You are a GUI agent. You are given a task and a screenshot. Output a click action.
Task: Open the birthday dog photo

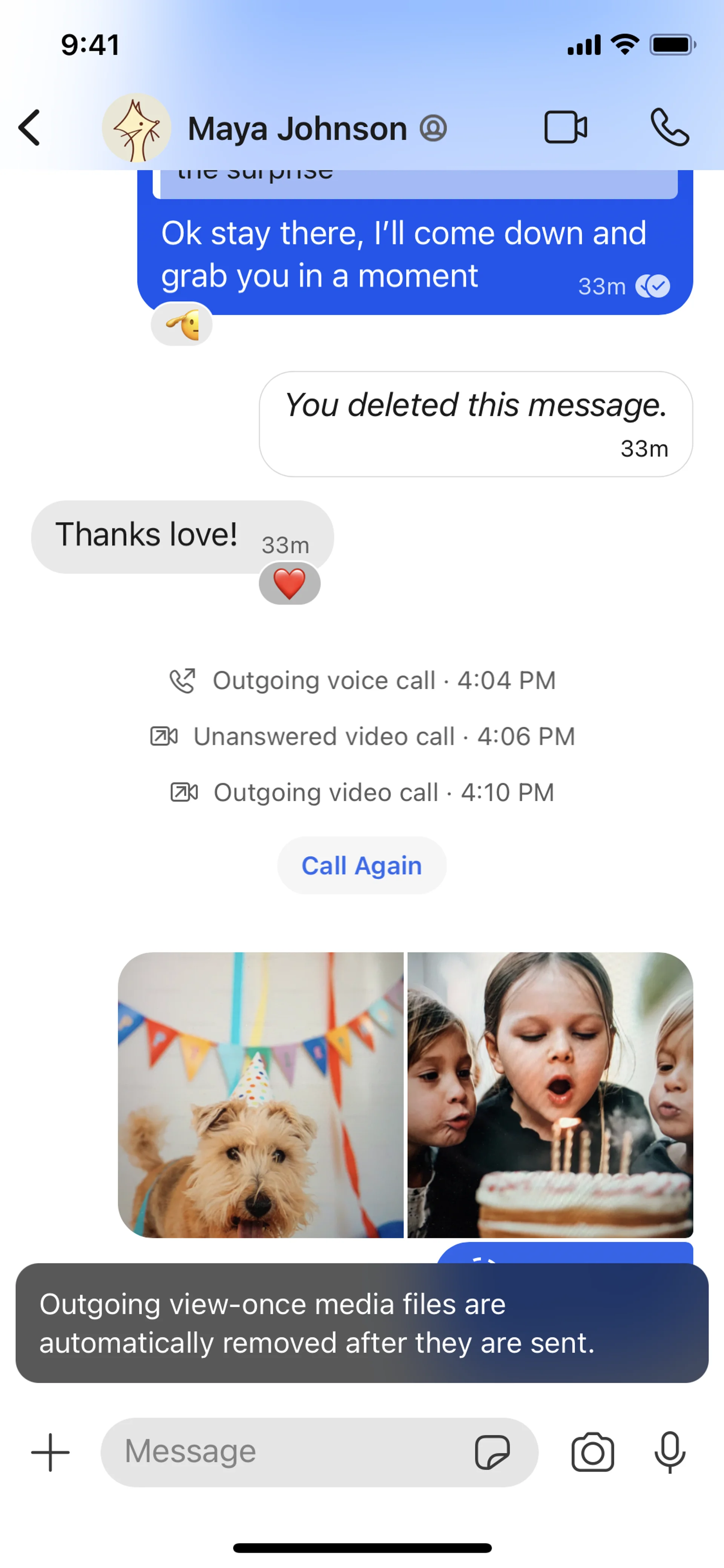261,1095
